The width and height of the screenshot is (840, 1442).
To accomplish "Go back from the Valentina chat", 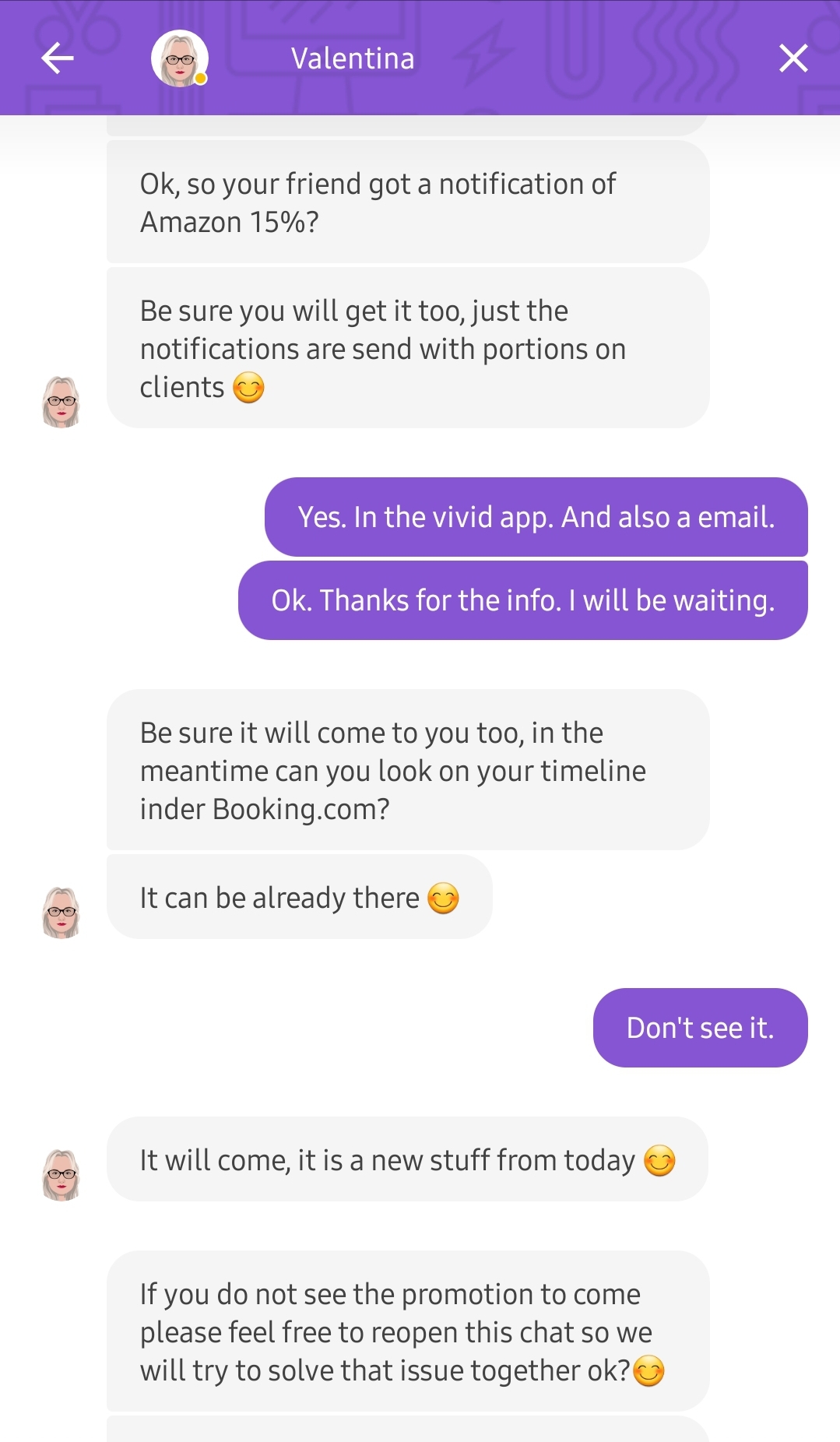I will coord(57,58).
